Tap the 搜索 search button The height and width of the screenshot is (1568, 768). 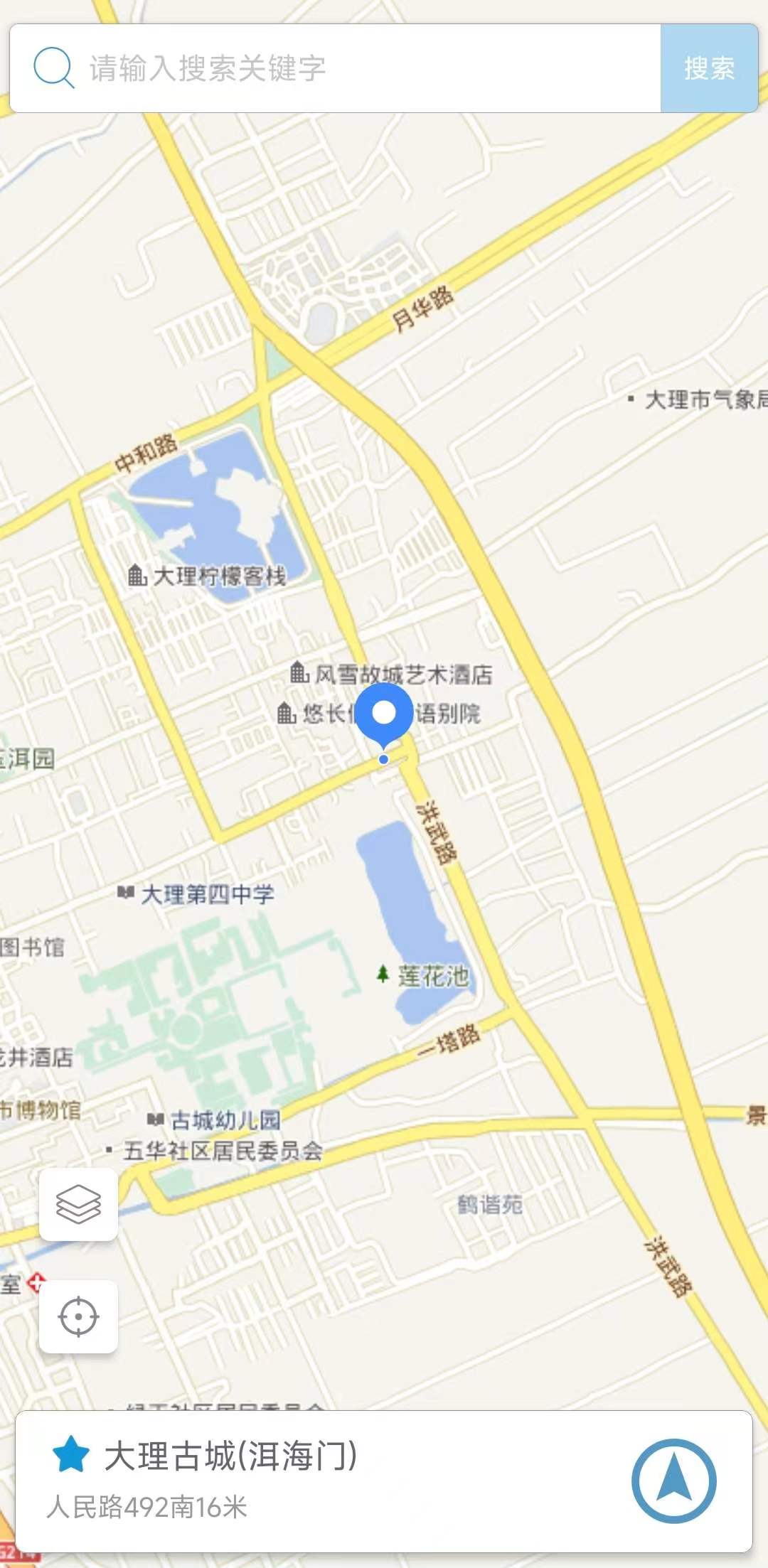tap(709, 68)
